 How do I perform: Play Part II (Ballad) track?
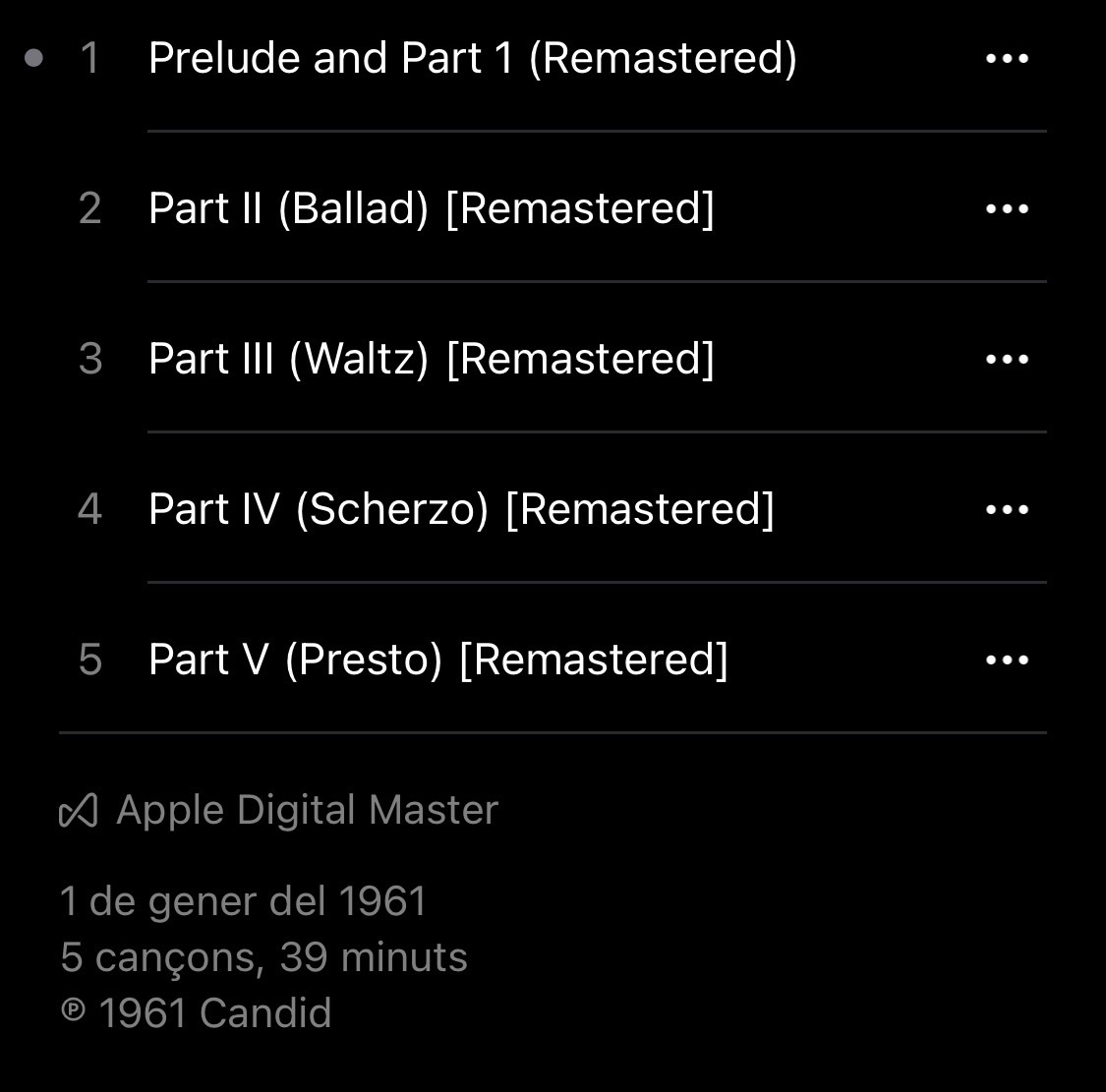click(431, 209)
